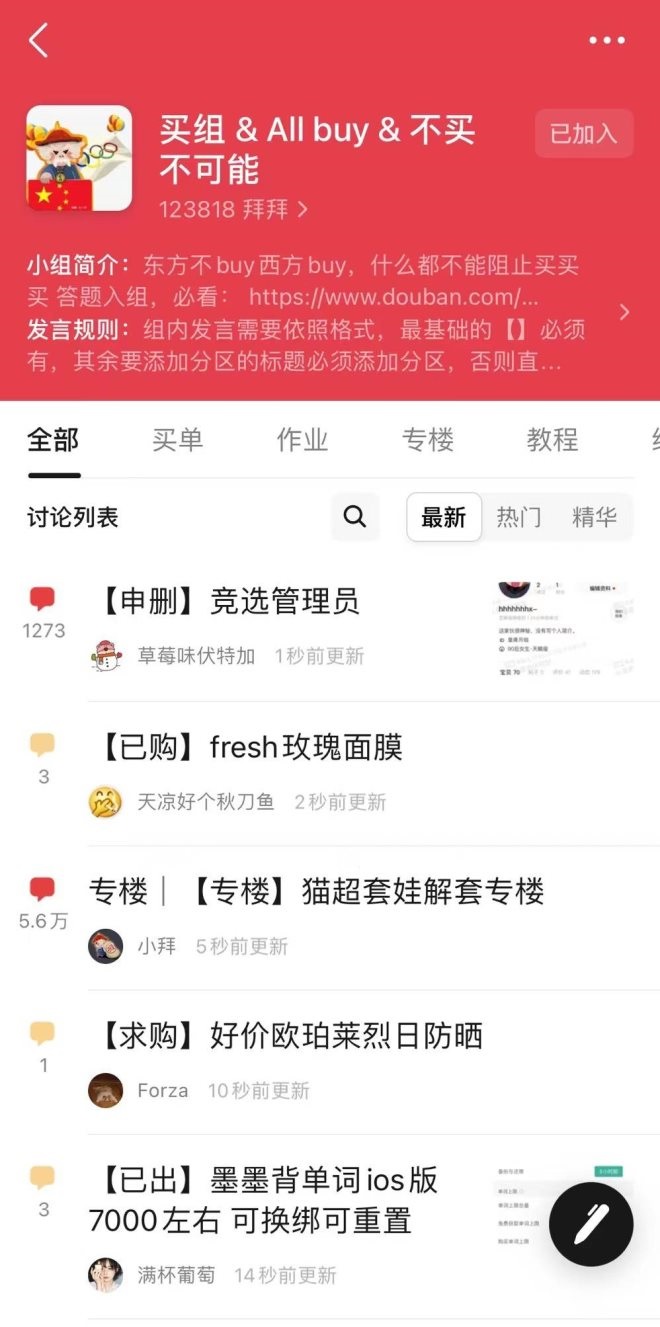
Task: Switch to the 买单 tab
Action: click(178, 440)
